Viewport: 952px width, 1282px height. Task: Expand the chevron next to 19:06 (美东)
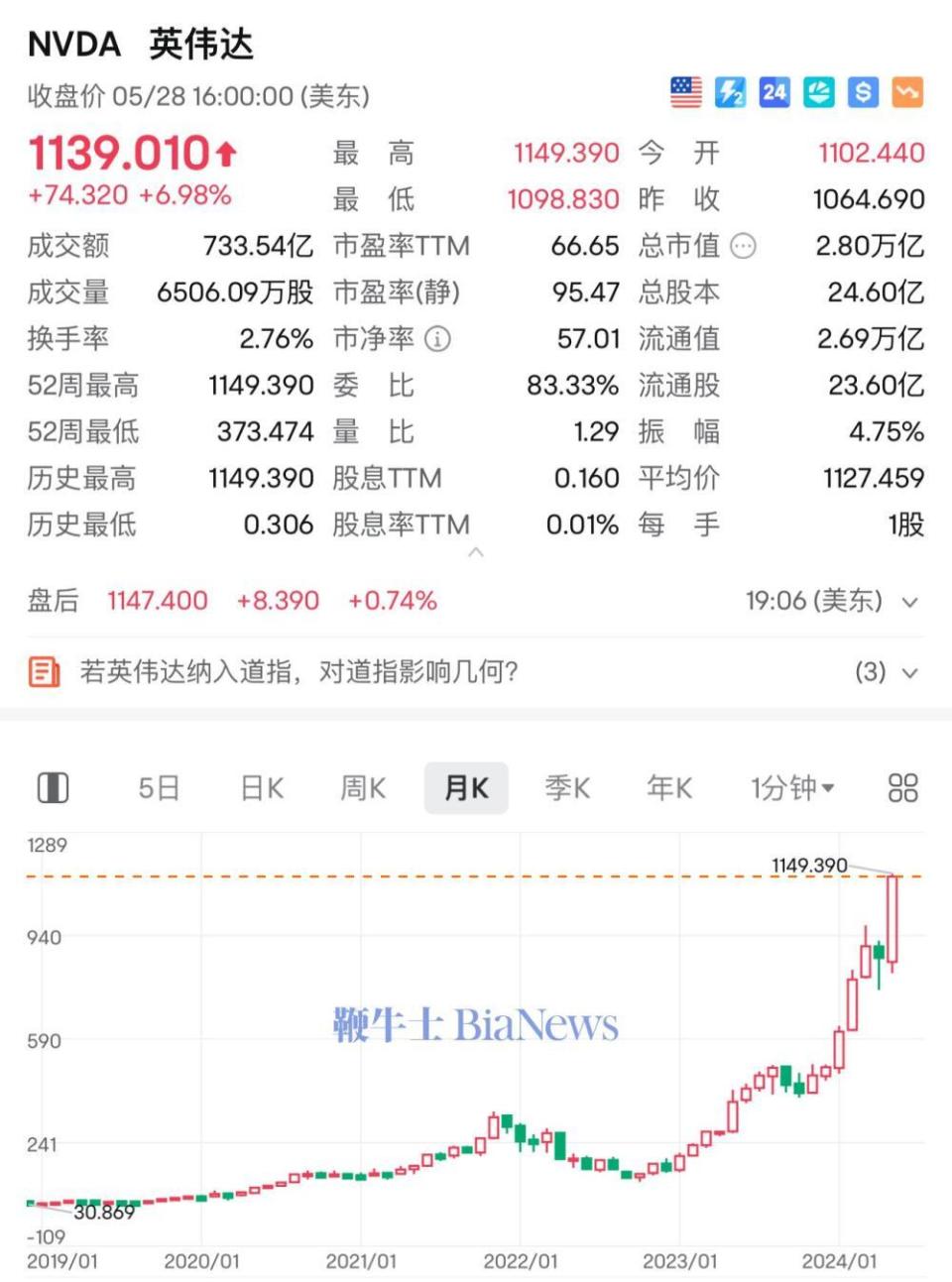(907, 600)
